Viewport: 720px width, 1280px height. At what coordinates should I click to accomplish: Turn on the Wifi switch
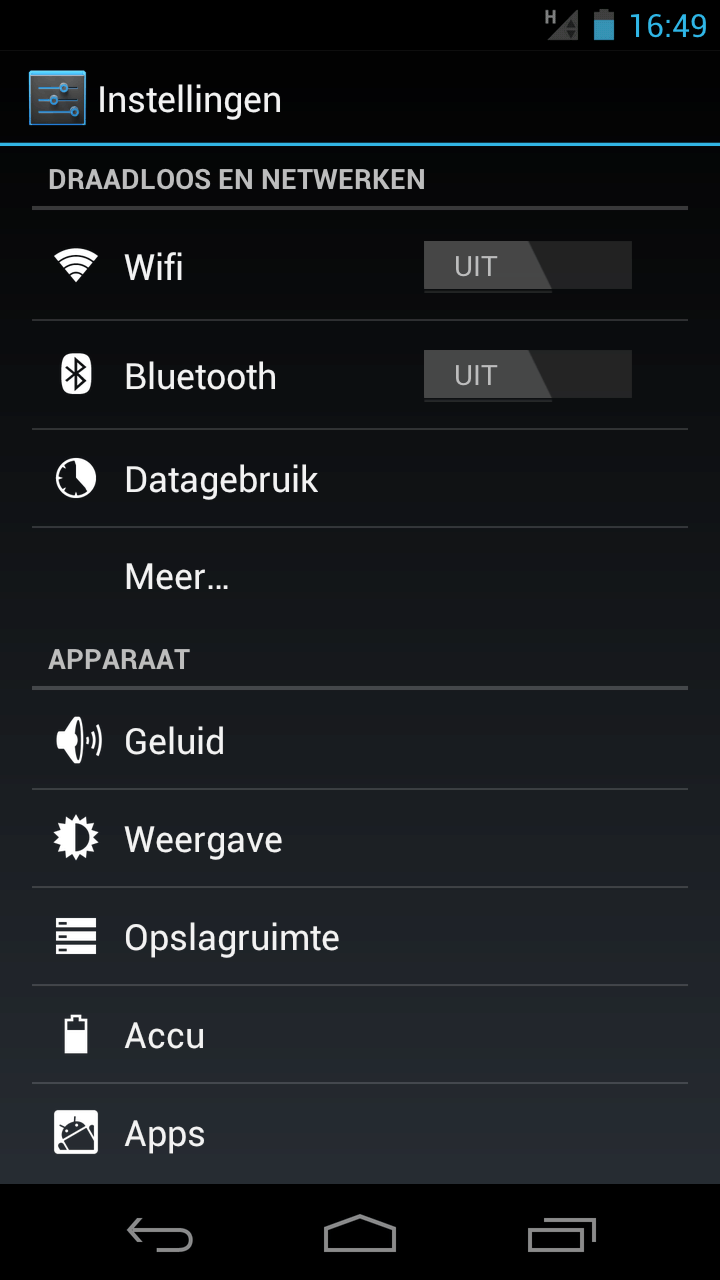[527, 267]
